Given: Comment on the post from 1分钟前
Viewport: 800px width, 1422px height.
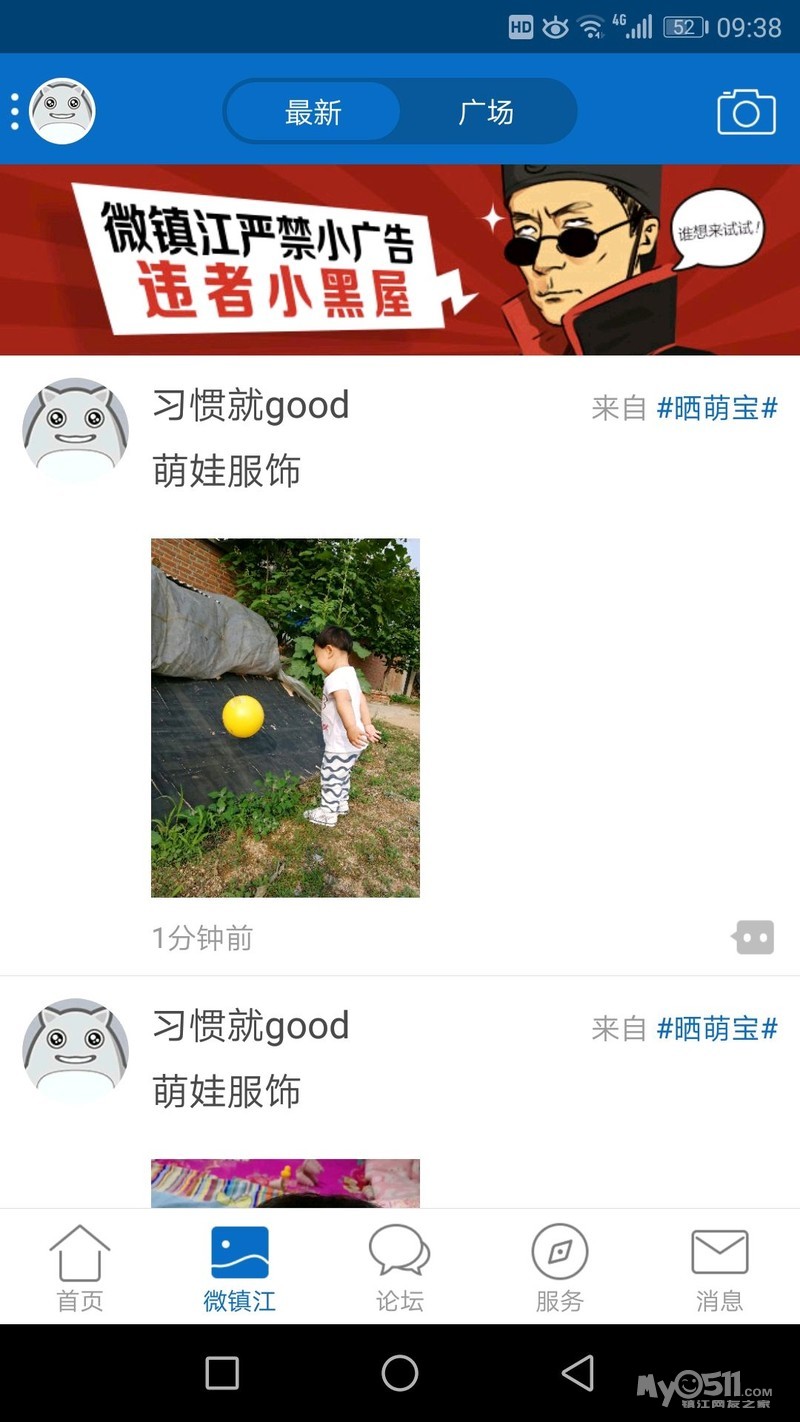Looking at the screenshot, I should tap(754, 937).
